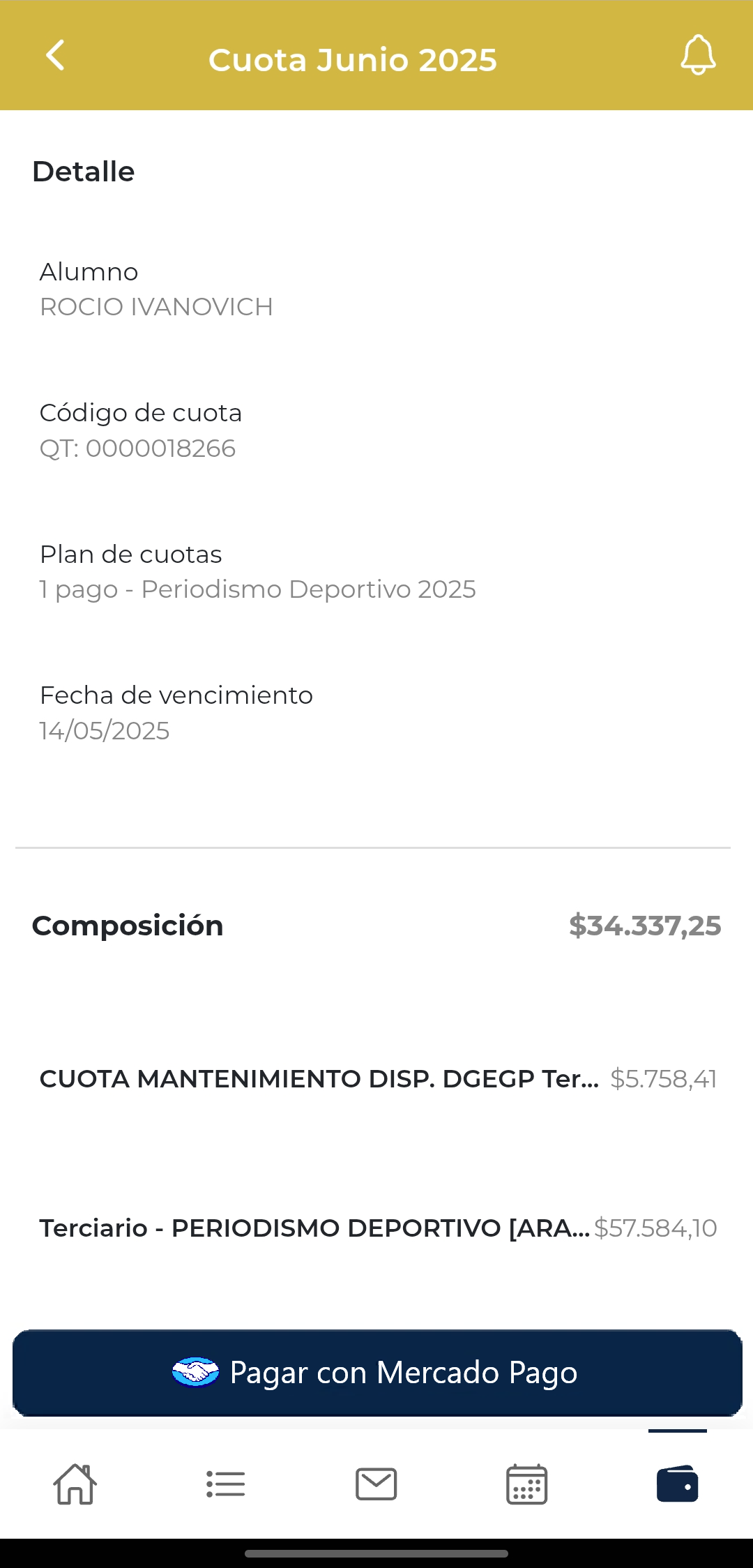Open the list tab

[226, 1484]
